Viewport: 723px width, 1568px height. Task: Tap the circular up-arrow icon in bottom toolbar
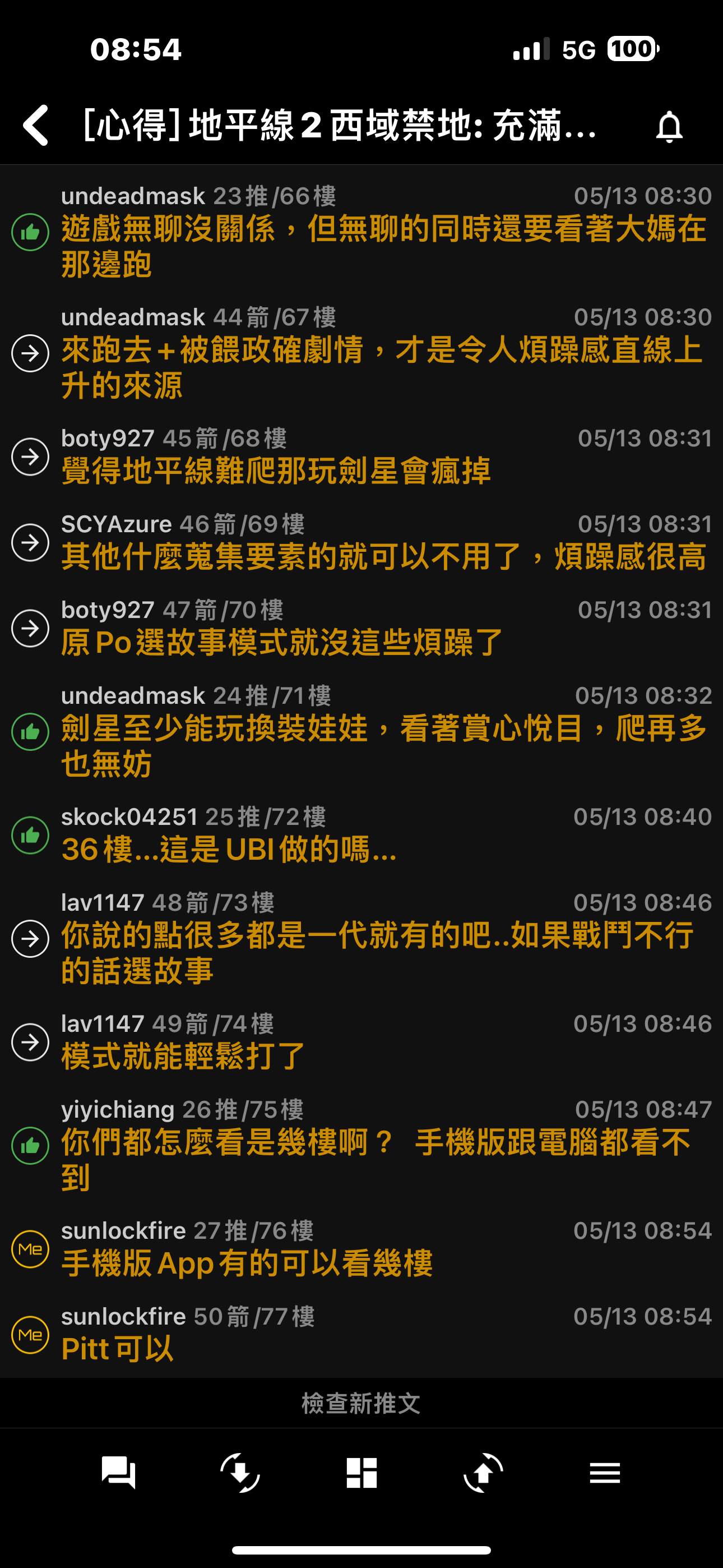click(x=483, y=1473)
